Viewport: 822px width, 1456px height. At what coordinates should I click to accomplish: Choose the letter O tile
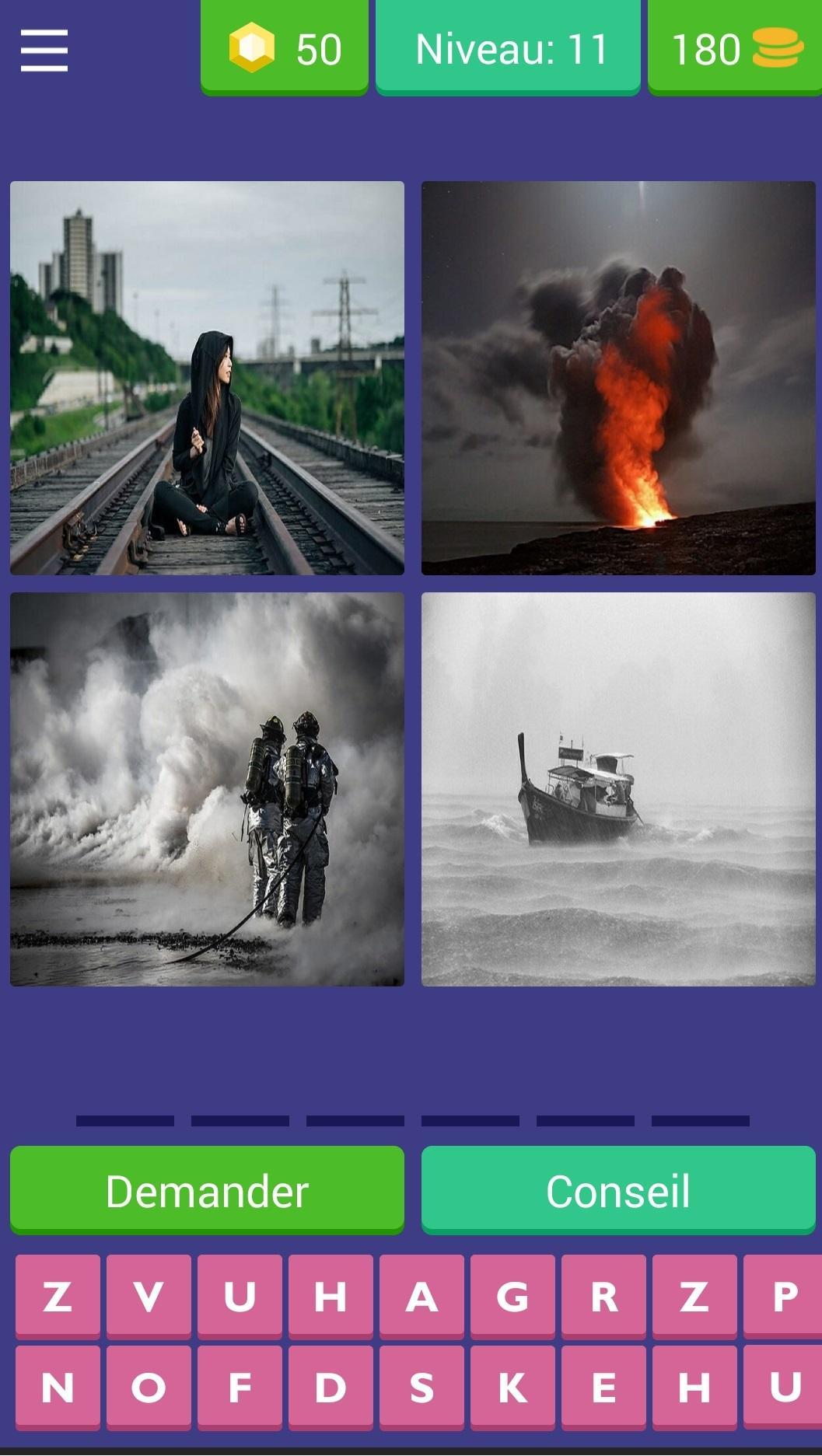click(149, 1388)
